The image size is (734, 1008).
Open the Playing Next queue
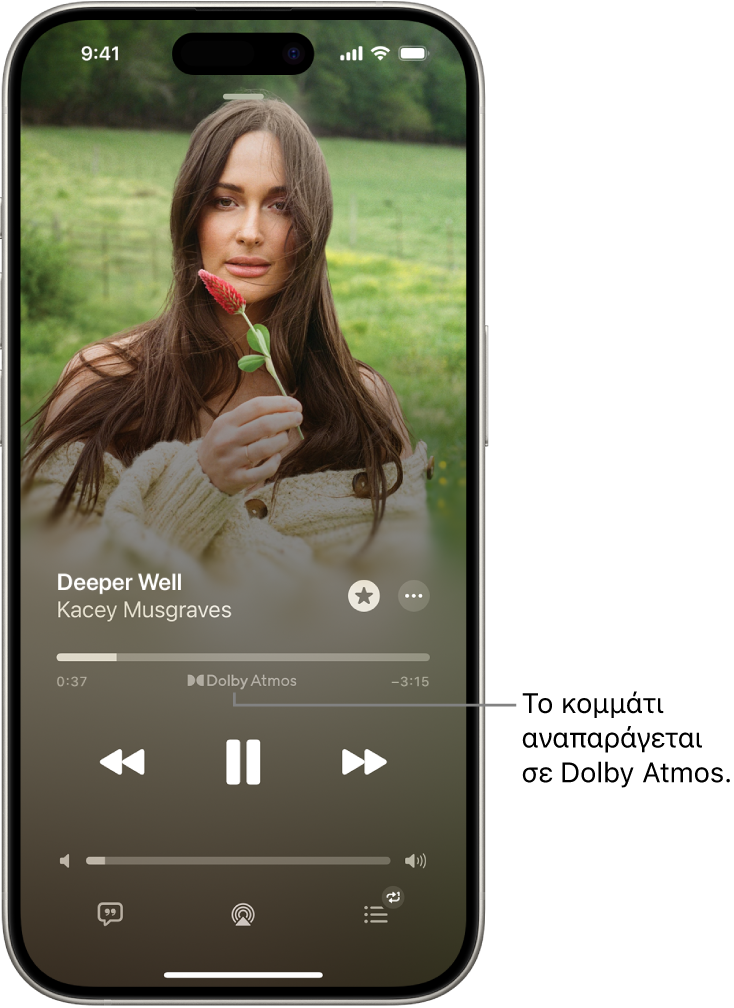(x=376, y=914)
